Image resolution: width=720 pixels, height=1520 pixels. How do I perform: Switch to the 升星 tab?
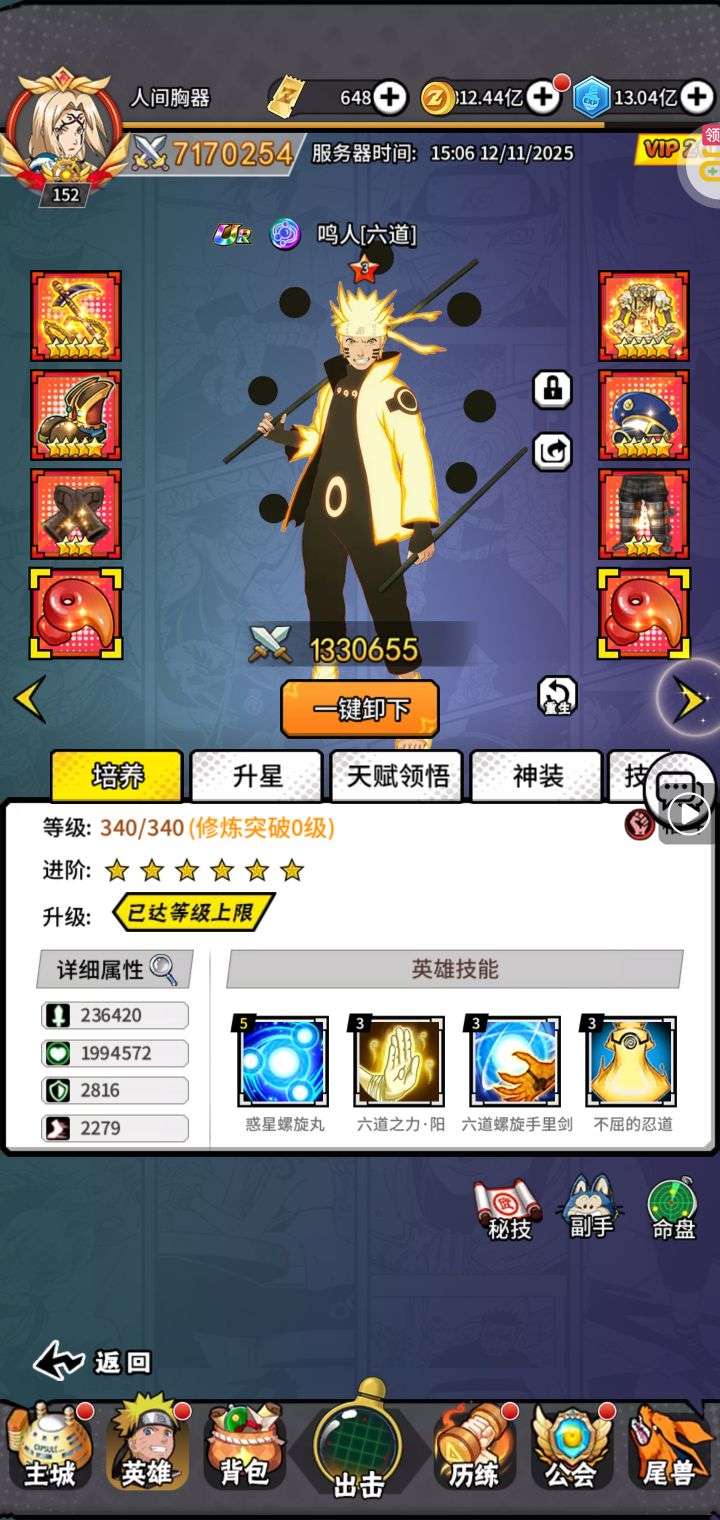(257, 776)
